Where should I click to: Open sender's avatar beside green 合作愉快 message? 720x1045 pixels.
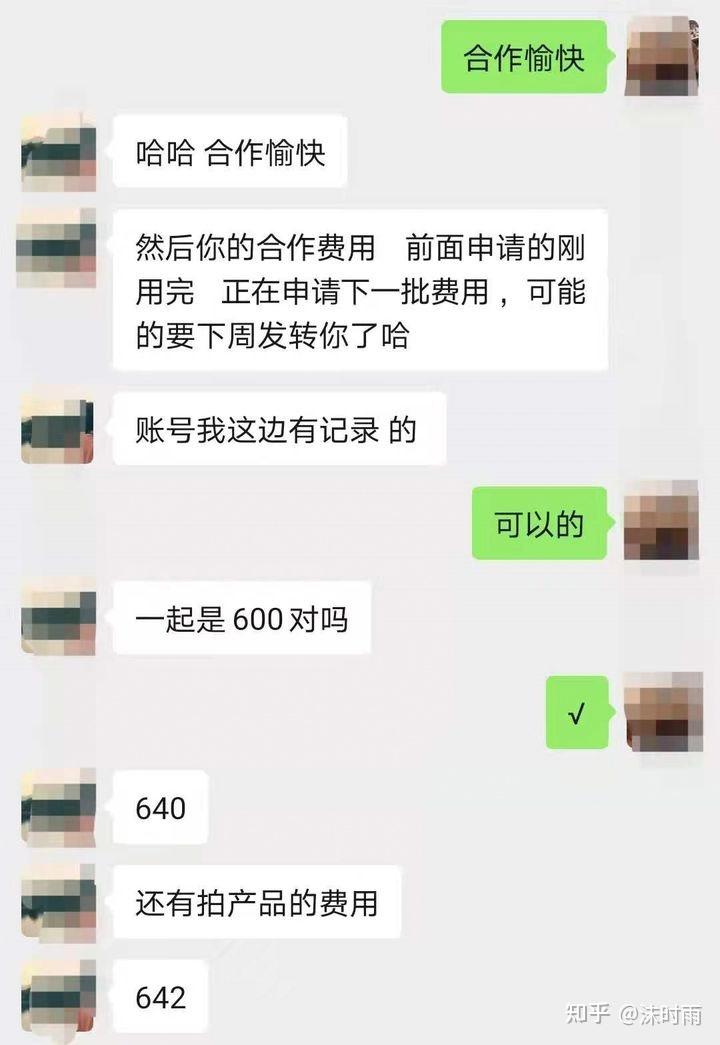(661, 57)
